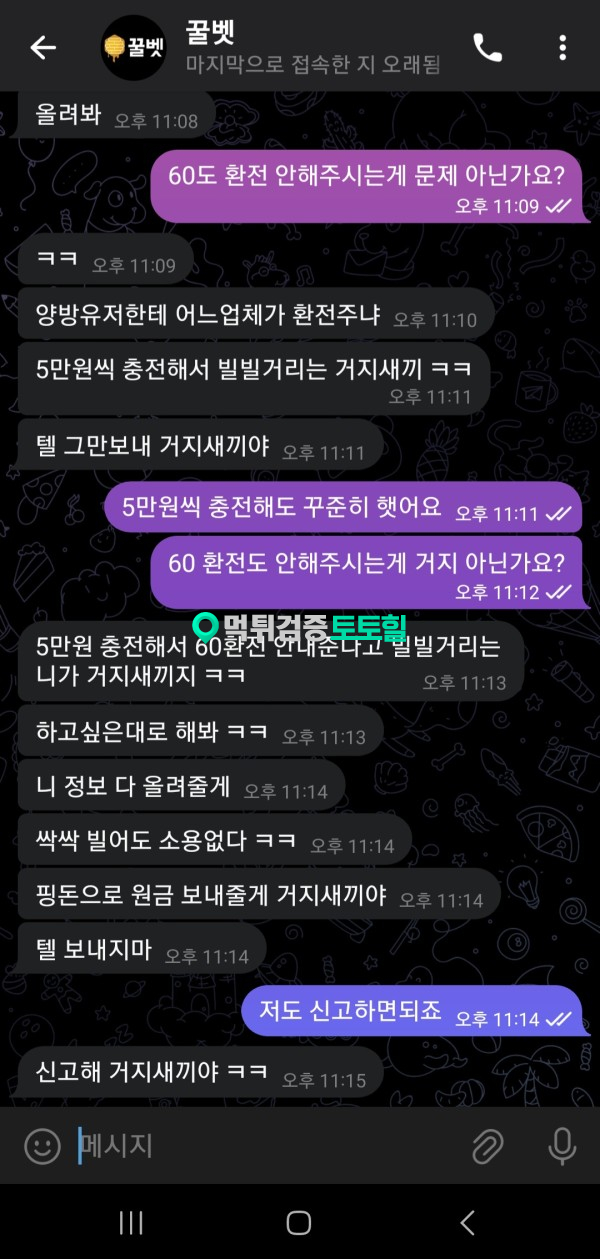Go back to the chat list
600x1259 pixels.
pyautogui.click(x=42, y=47)
